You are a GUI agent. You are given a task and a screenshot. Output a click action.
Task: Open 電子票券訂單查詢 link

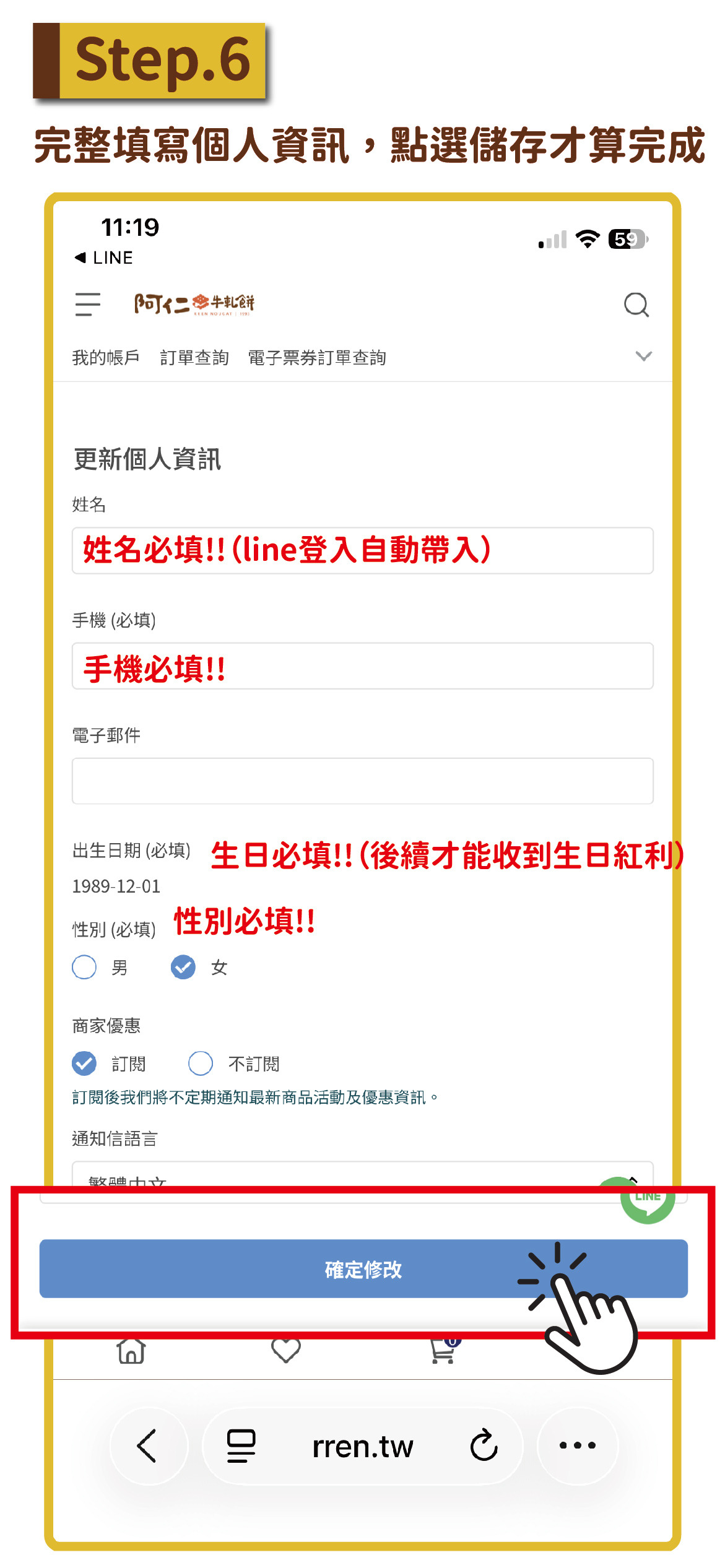(x=317, y=356)
